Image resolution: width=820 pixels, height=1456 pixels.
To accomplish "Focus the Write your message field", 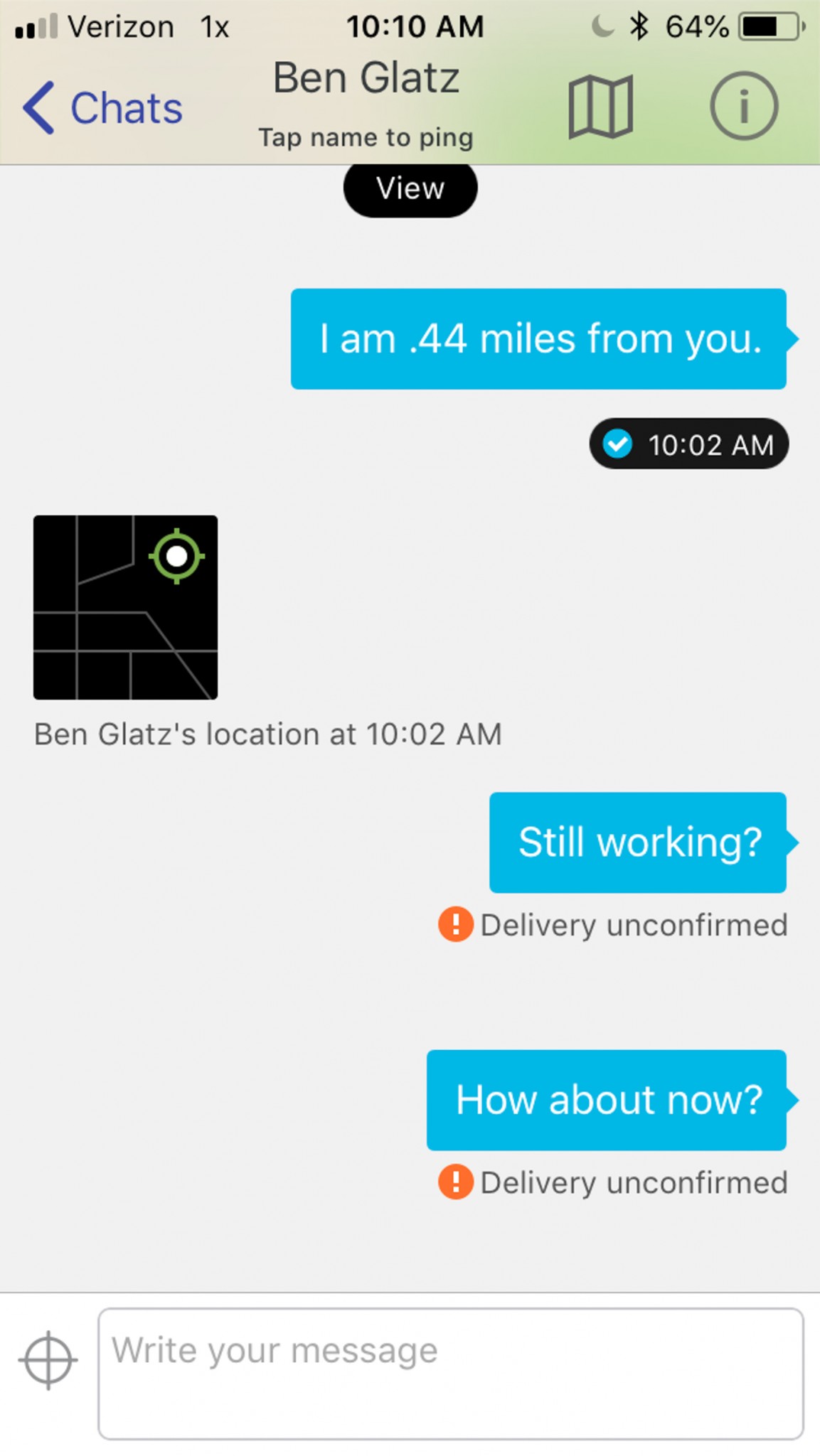I will 450,1373.
